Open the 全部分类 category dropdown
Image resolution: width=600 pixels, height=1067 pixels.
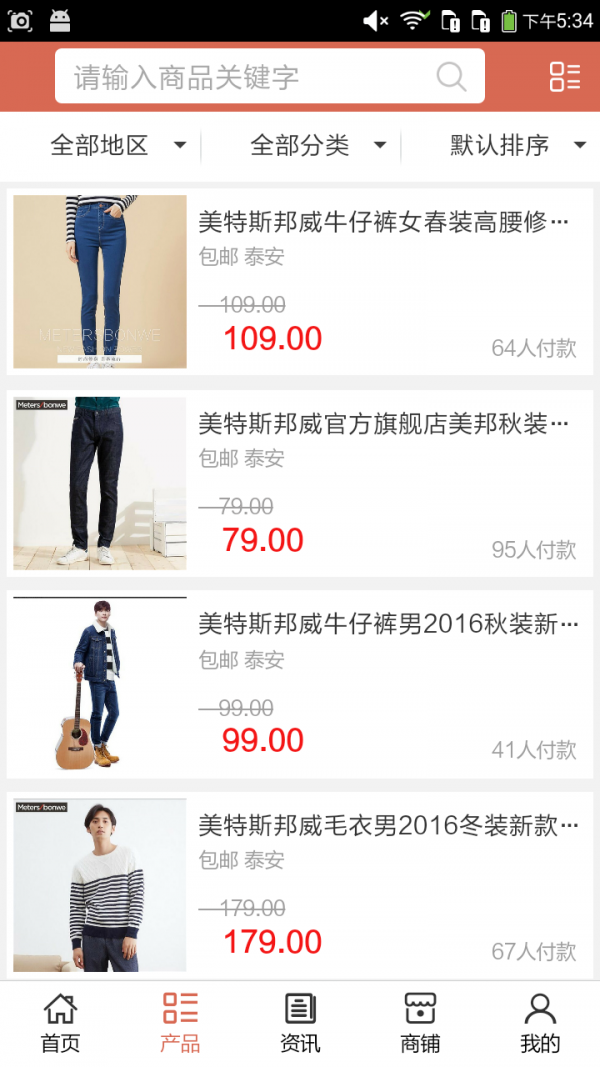tap(318, 146)
